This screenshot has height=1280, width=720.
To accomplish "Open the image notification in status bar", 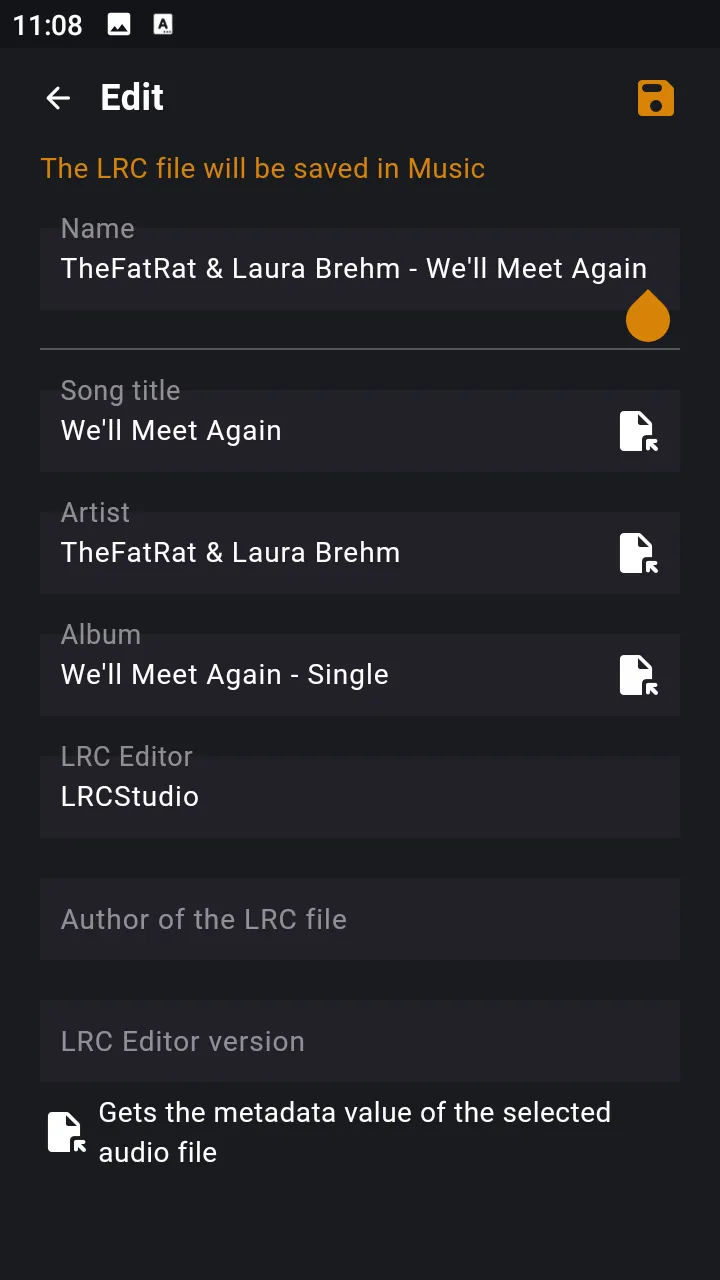I will coord(119,25).
